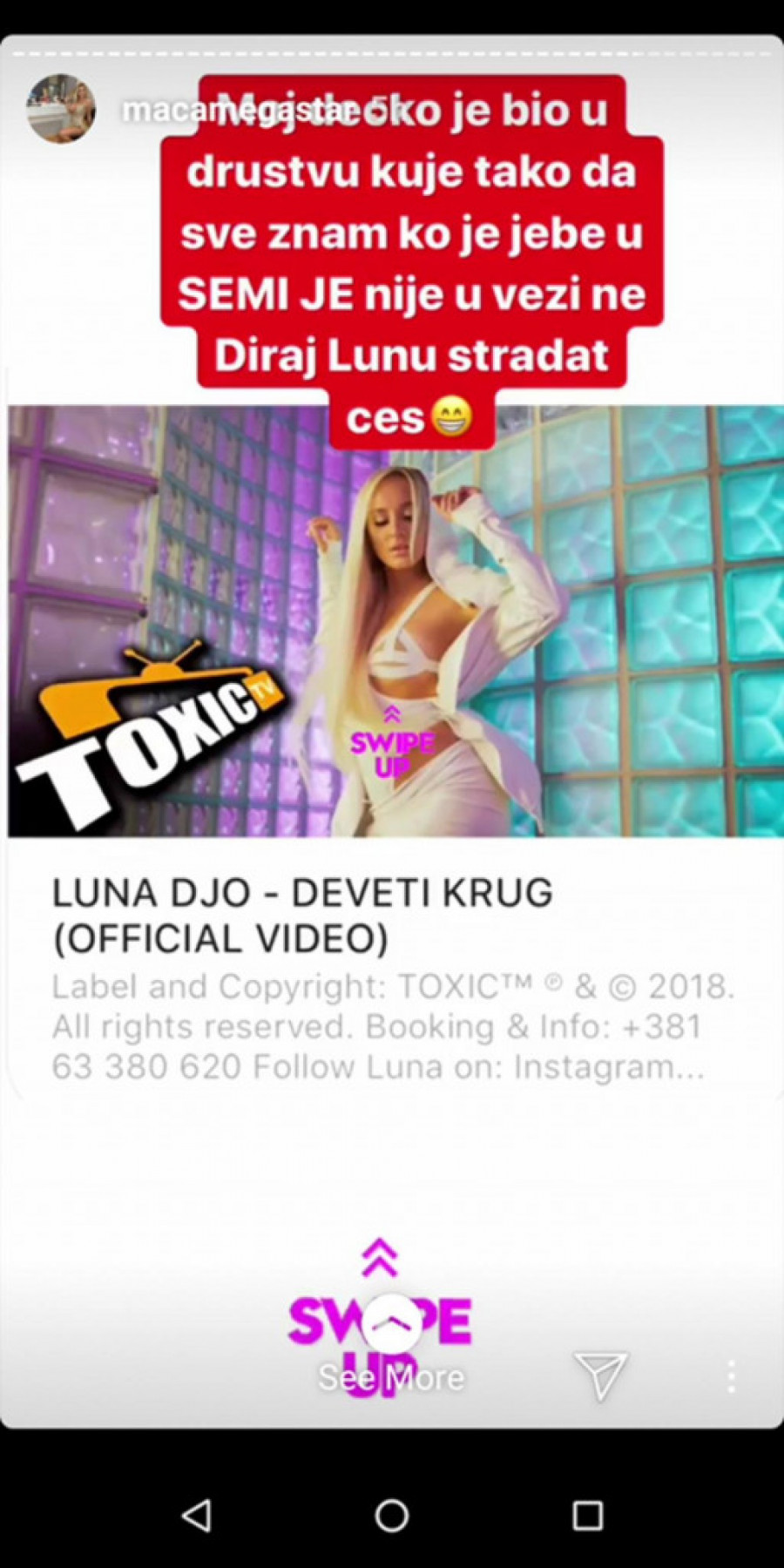Go back using the system back button
This screenshot has height=1568, width=784.
click(197, 1516)
